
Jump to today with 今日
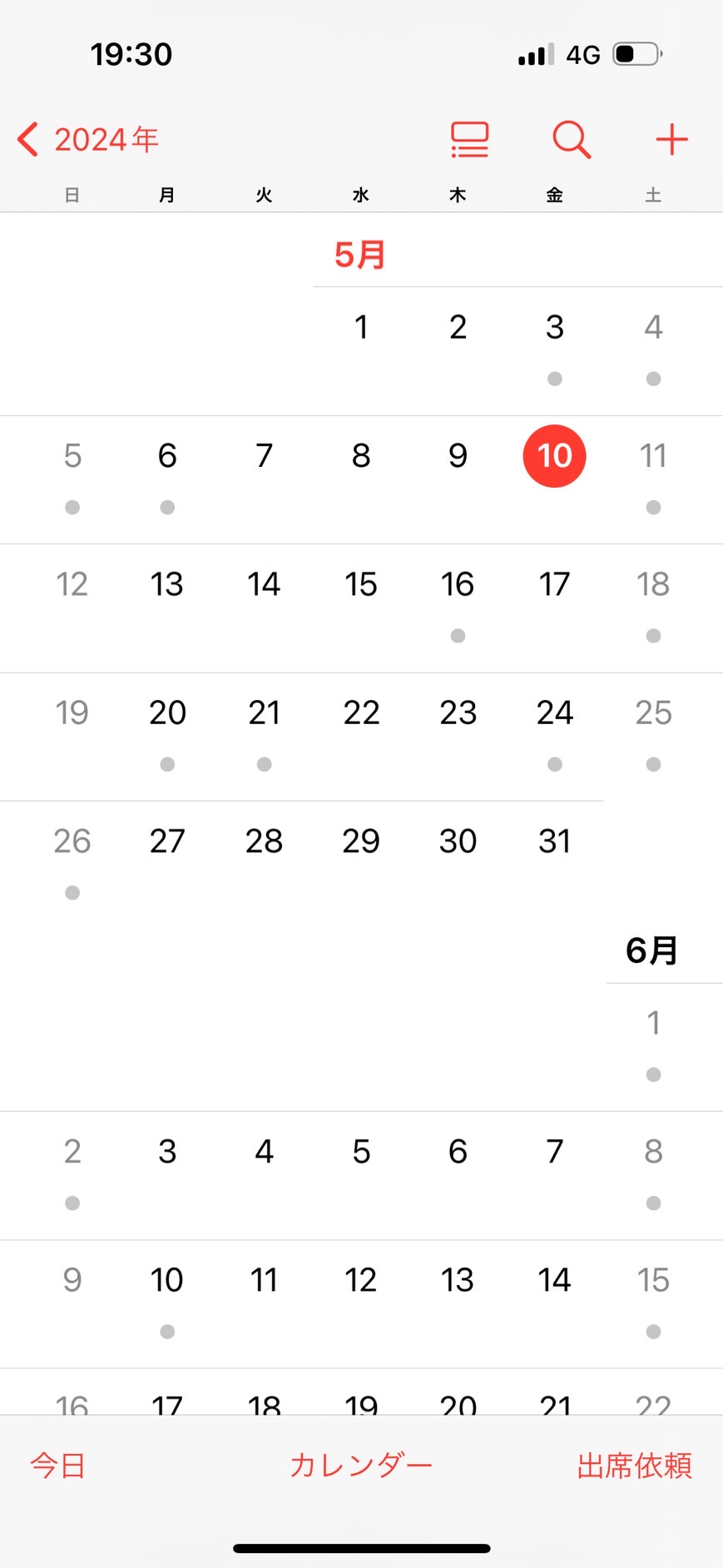click(58, 1466)
